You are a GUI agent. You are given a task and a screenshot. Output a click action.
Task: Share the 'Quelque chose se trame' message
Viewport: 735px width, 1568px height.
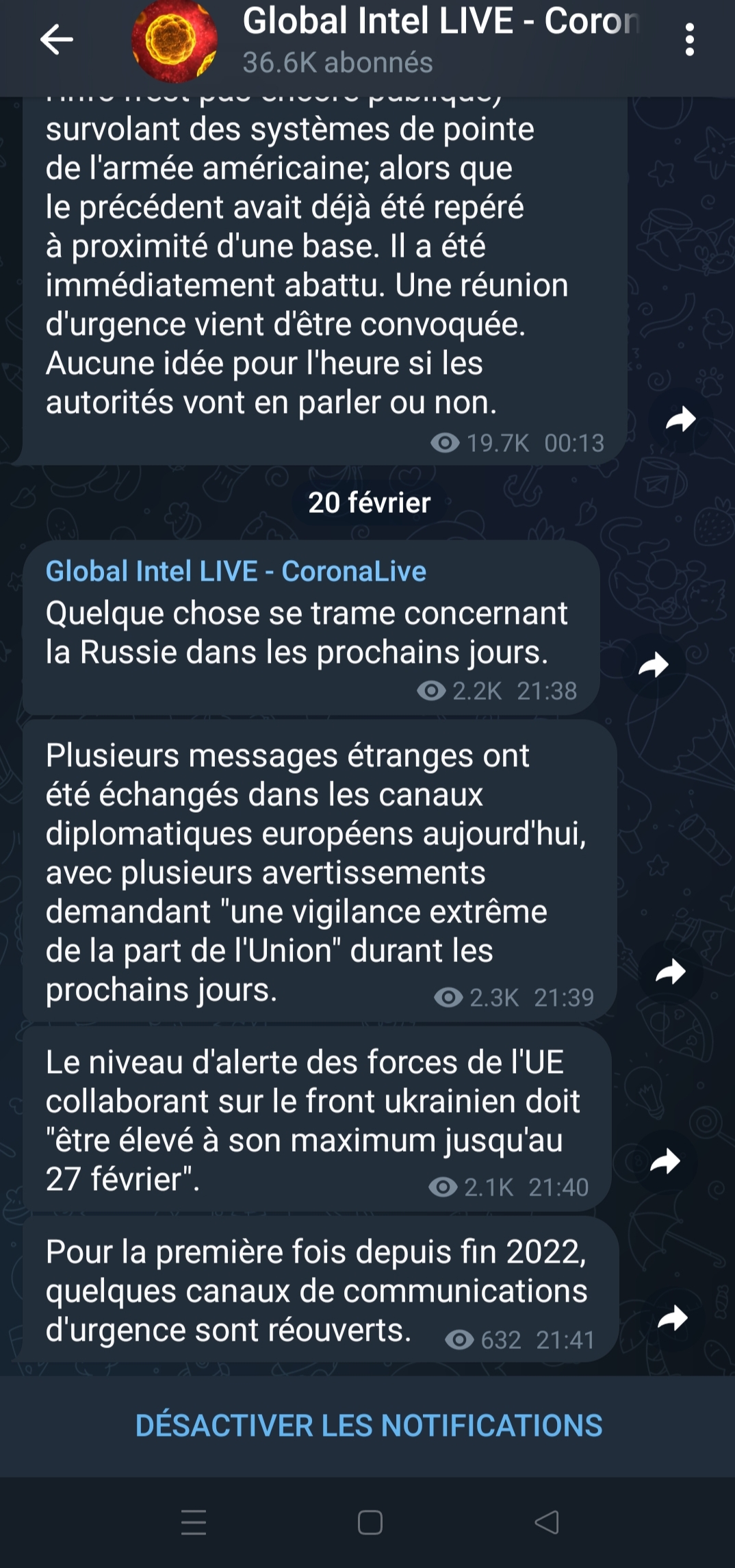(x=653, y=665)
